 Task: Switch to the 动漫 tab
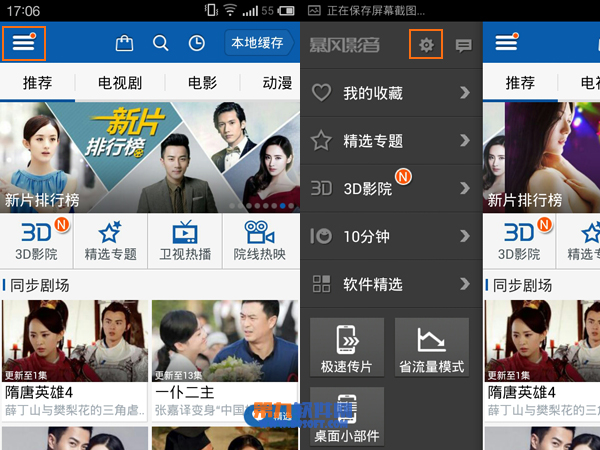pyautogui.click(x=276, y=83)
